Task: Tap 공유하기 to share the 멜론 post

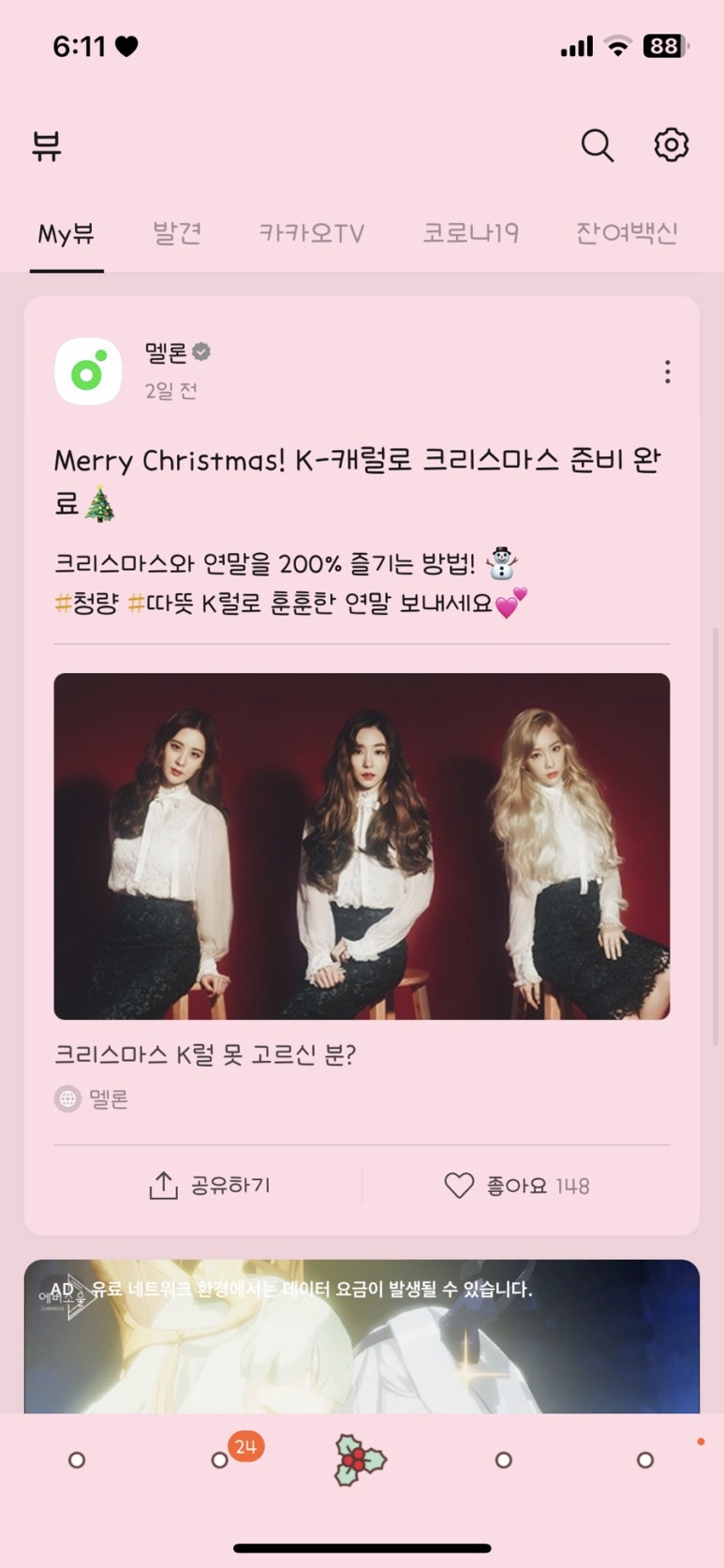Action: (210, 1186)
